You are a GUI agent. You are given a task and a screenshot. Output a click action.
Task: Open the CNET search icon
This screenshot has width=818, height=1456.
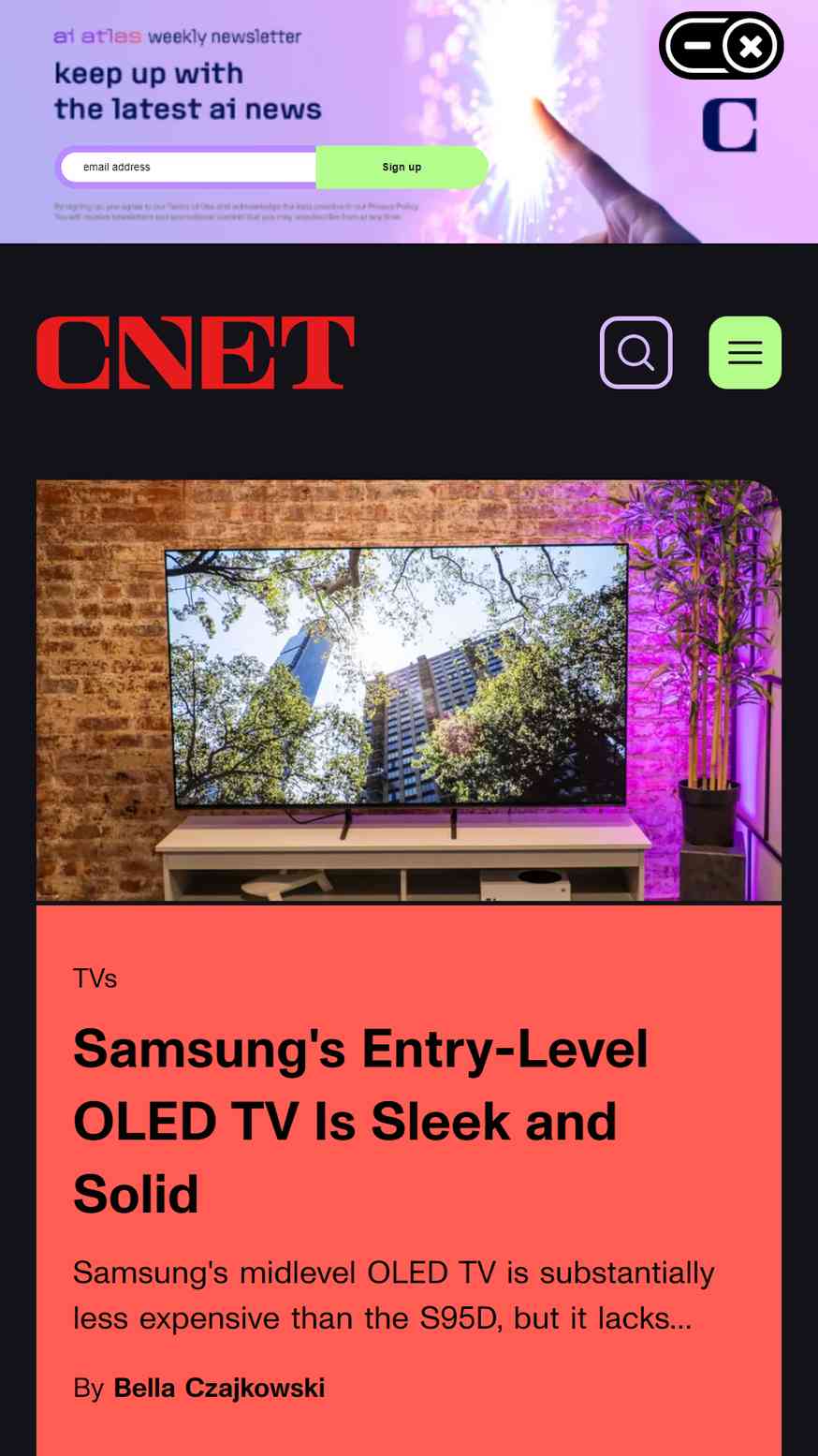click(x=635, y=352)
